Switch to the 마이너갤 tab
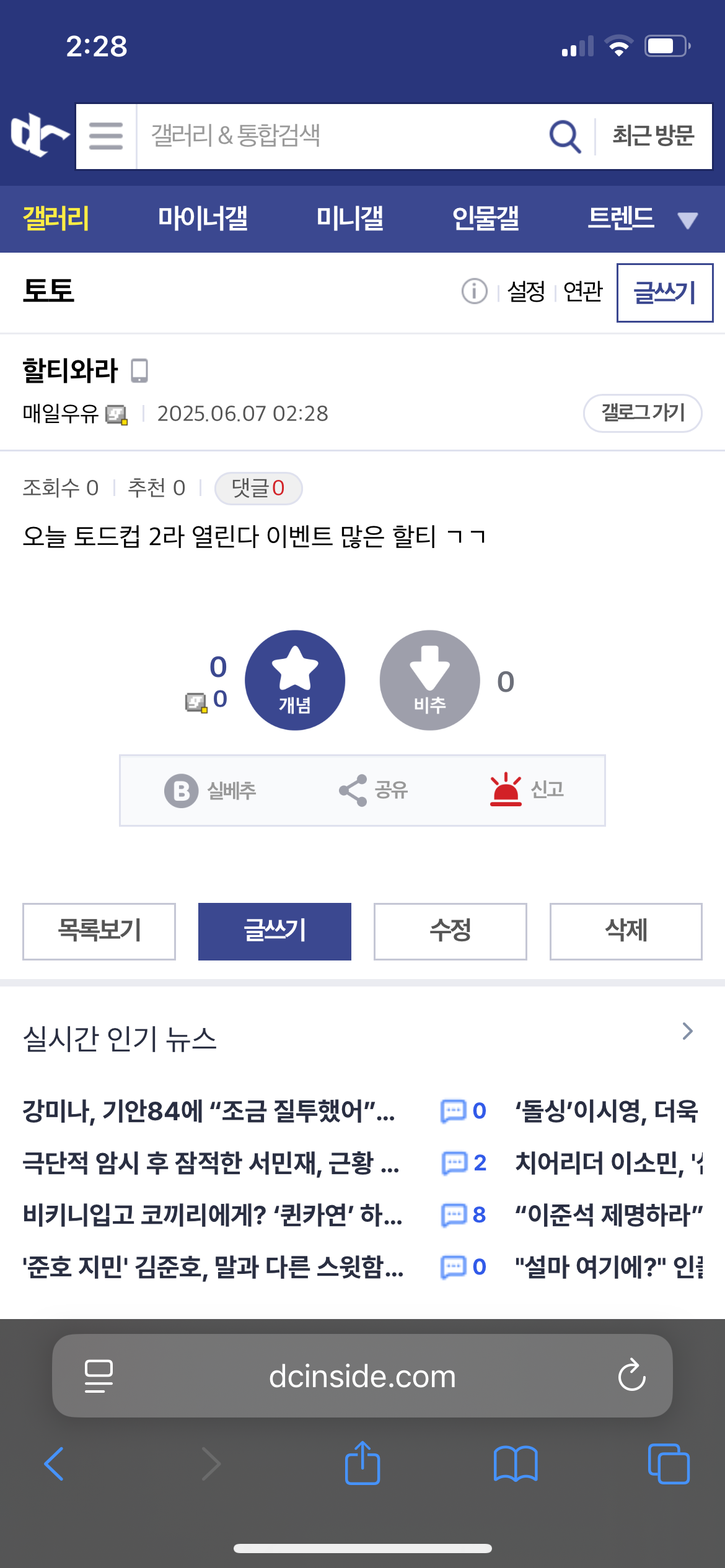 203,219
